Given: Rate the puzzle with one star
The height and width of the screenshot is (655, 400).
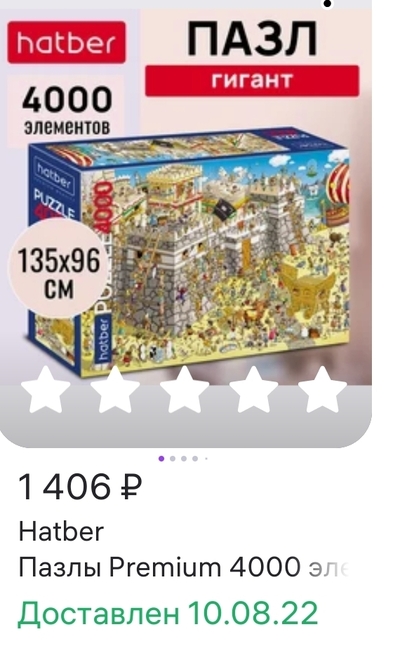Looking at the screenshot, I should click(46, 391).
